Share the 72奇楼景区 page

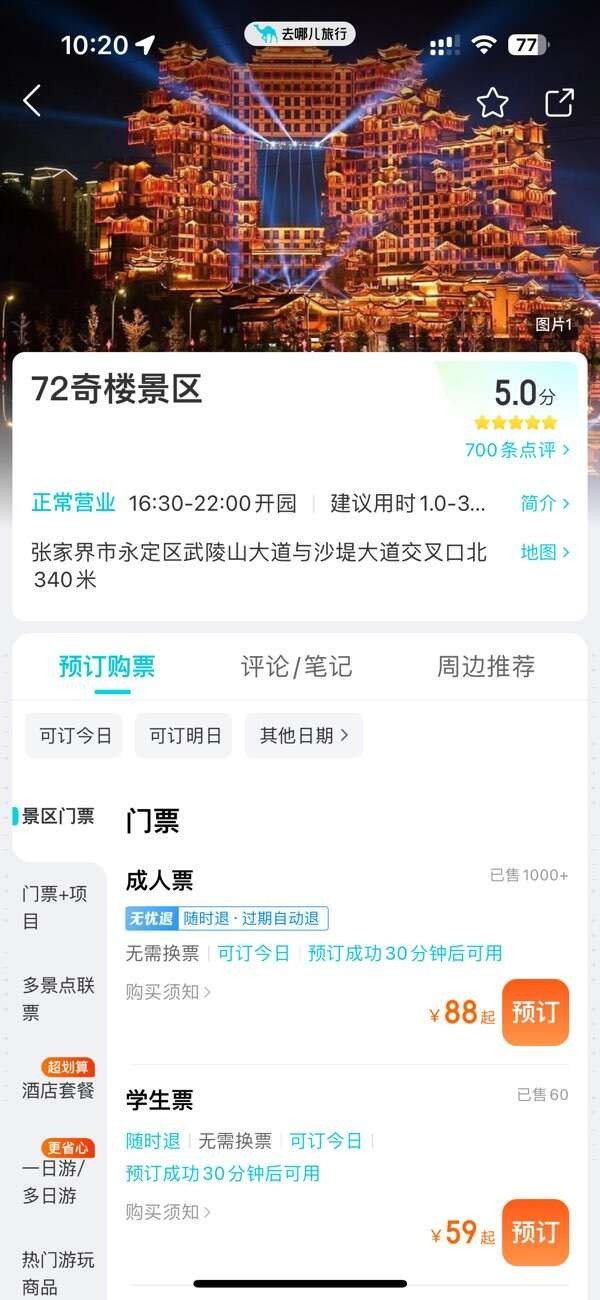[558, 102]
